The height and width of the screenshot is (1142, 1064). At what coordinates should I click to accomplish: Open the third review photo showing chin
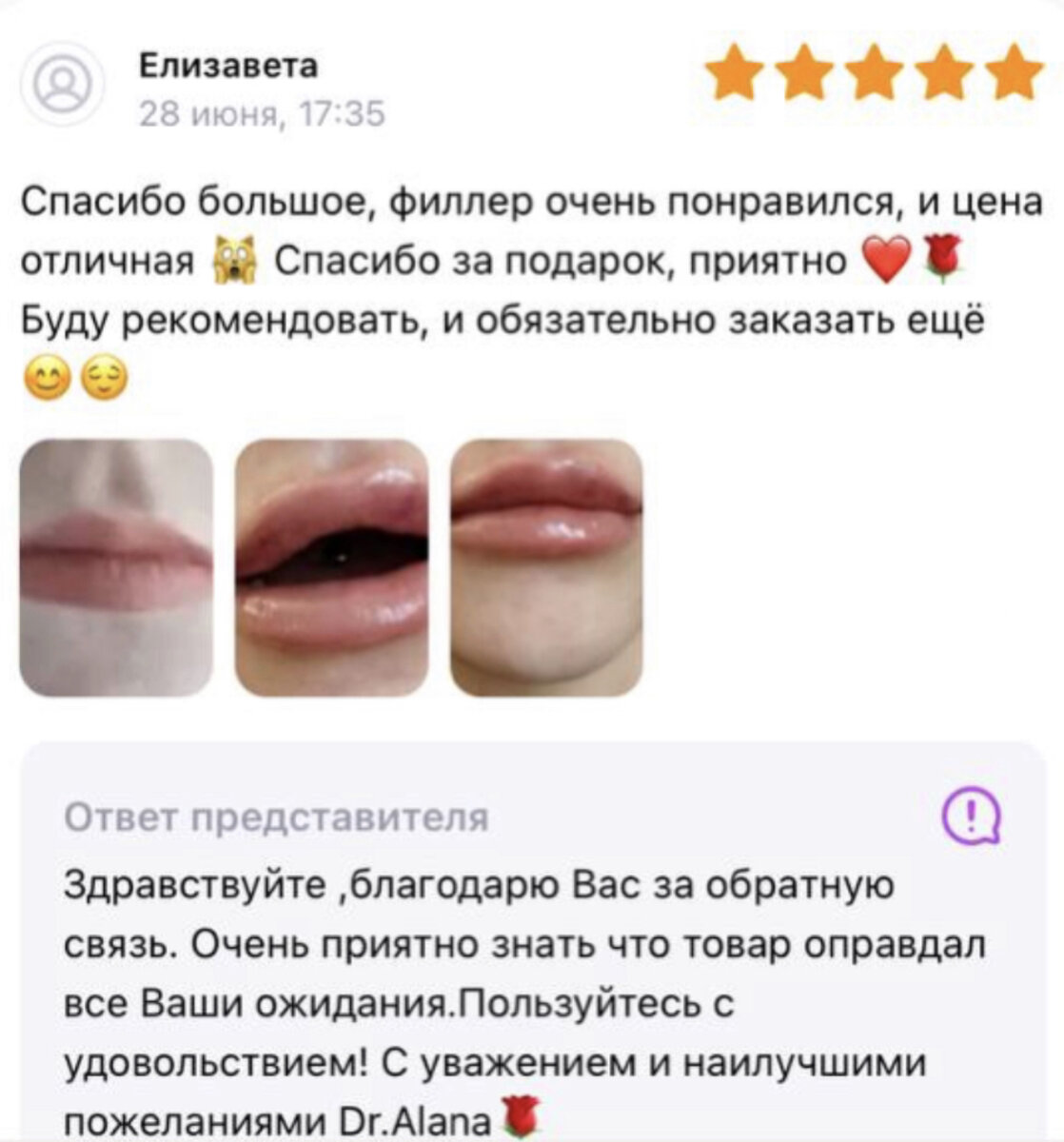tap(546, 568)
